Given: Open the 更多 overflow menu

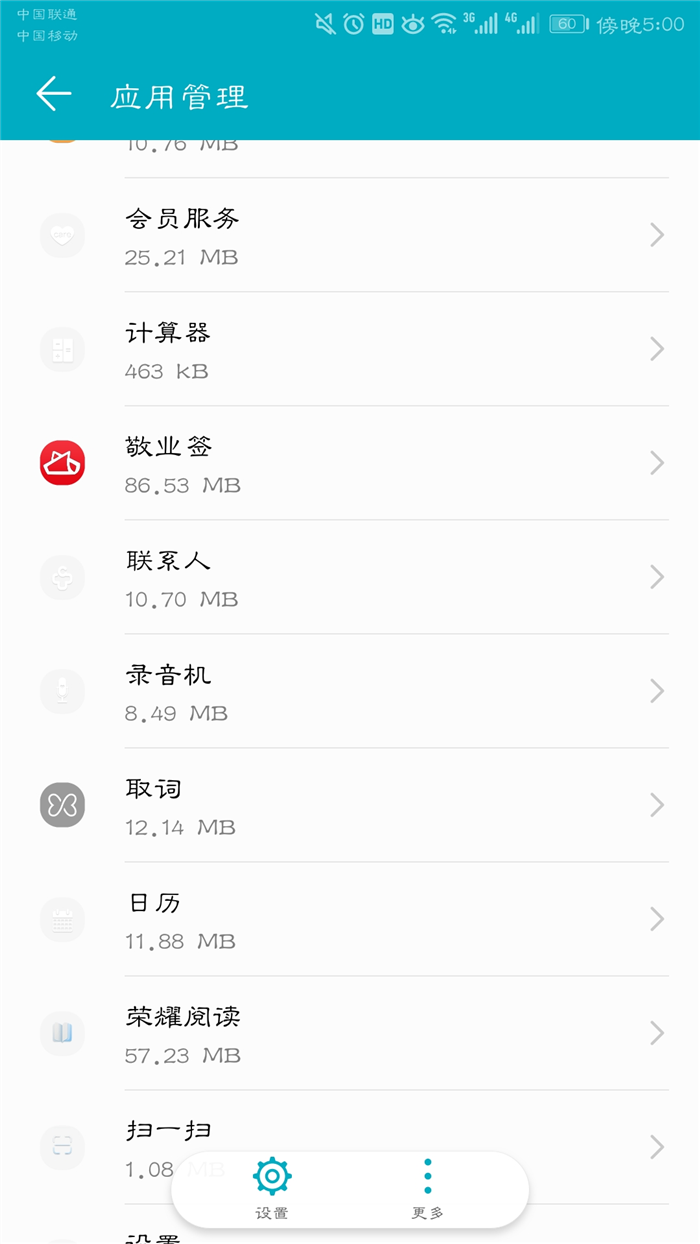Looking at the screenshot, I should coord(427,1189).
